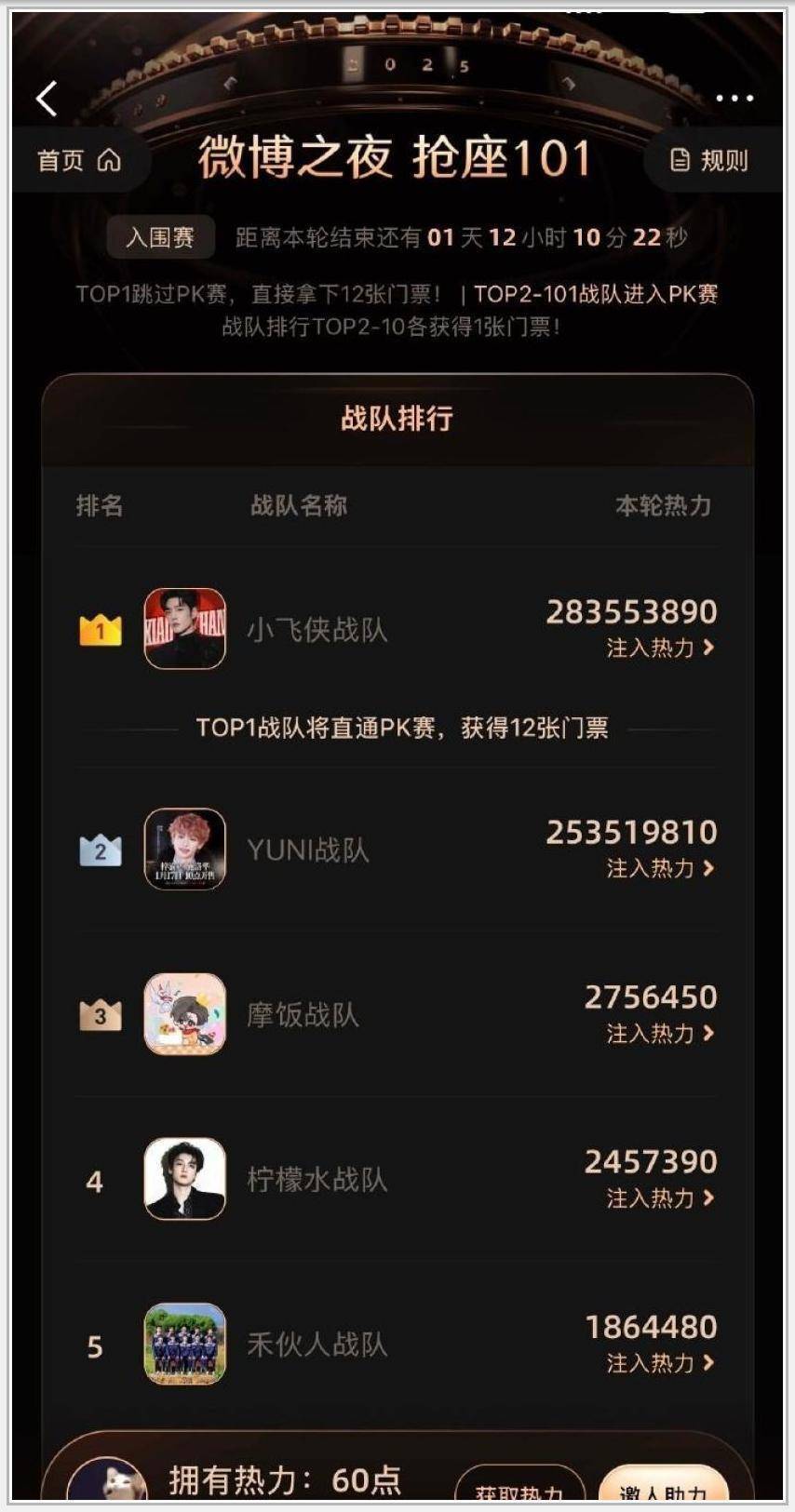795x1512 pixels.
Task: Open the 小飞侠战队 team avatar
Action: click(184, 629)
